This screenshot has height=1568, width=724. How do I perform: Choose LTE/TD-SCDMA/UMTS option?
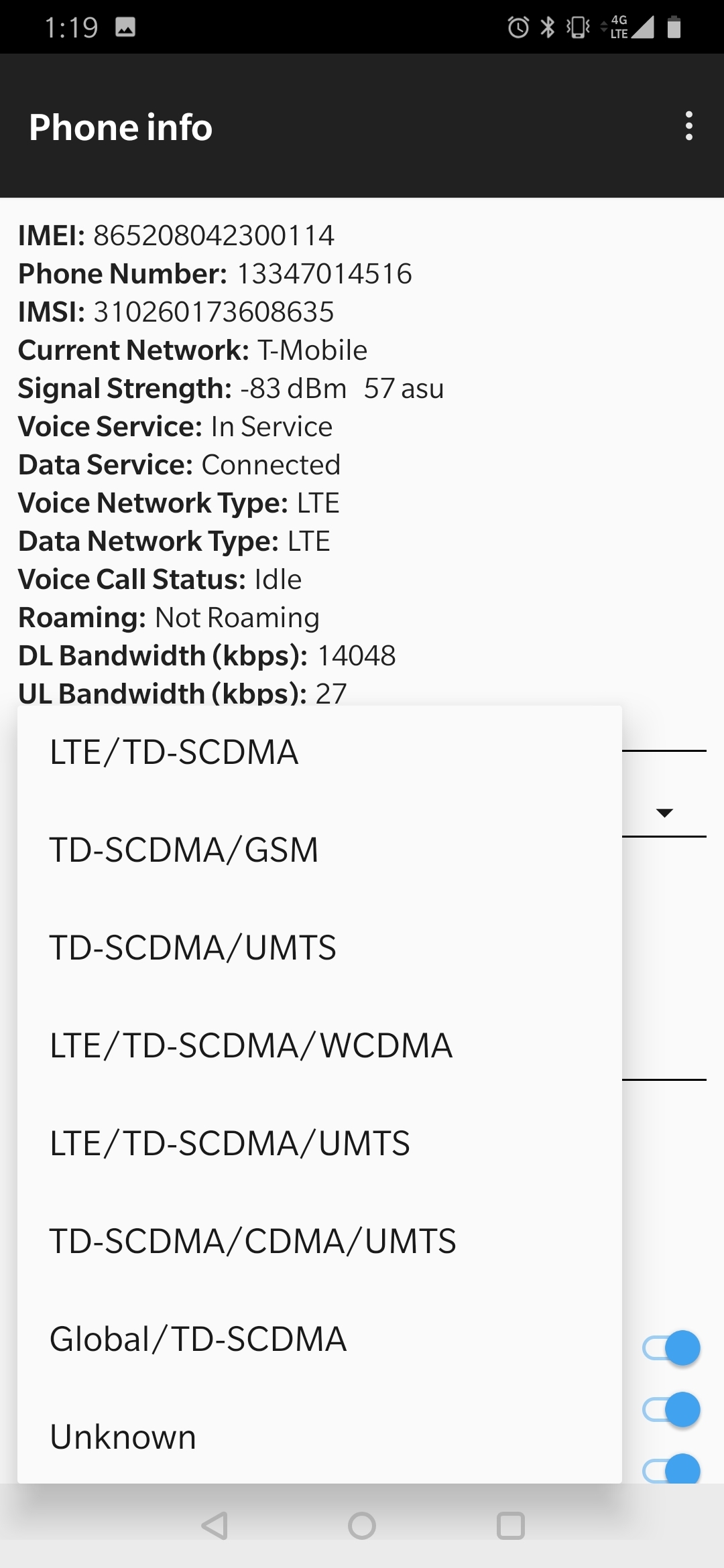(x=320, y=1143)
